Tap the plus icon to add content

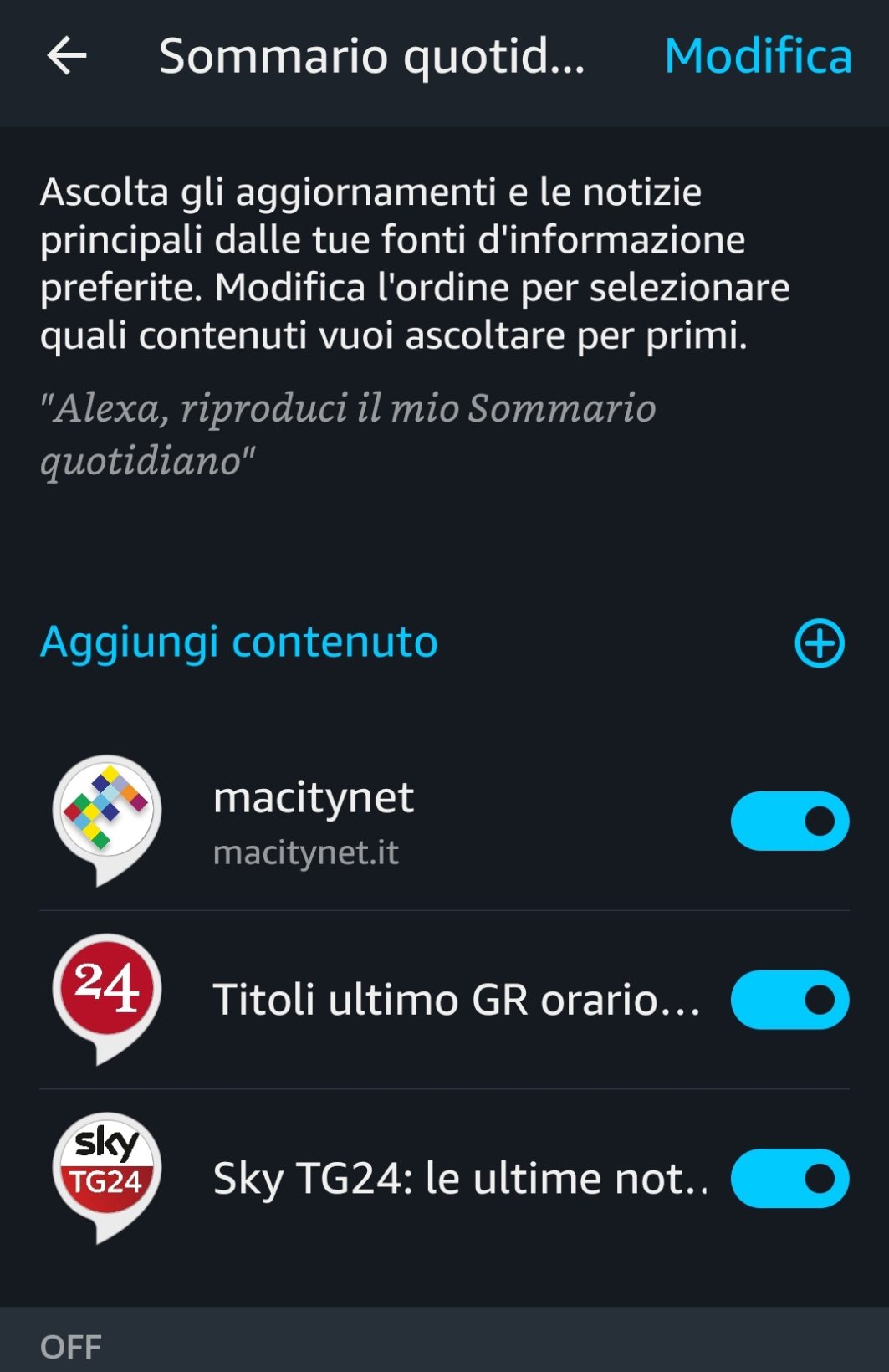(x=819, y=643)
